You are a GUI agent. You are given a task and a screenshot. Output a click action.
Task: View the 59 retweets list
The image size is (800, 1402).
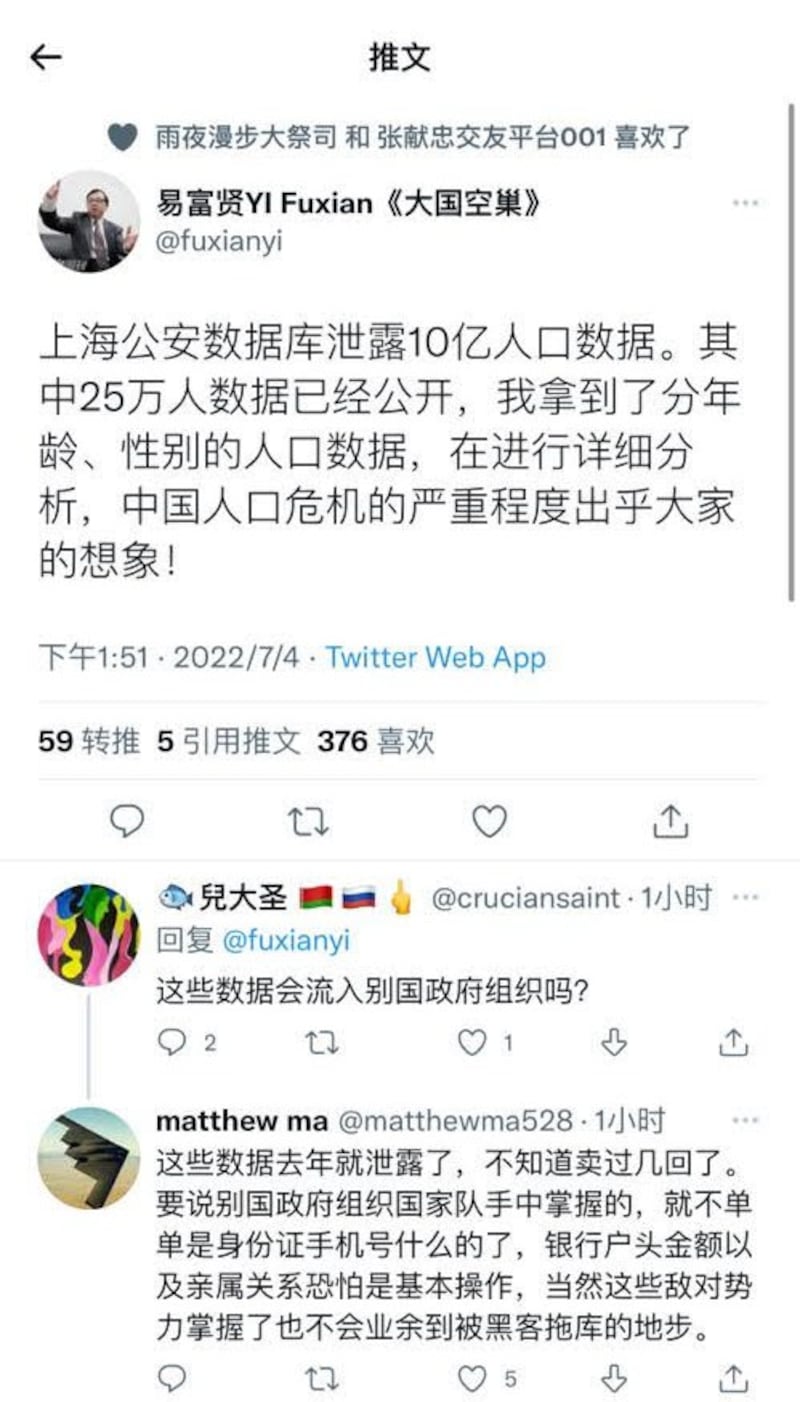[x=89, y=741]
